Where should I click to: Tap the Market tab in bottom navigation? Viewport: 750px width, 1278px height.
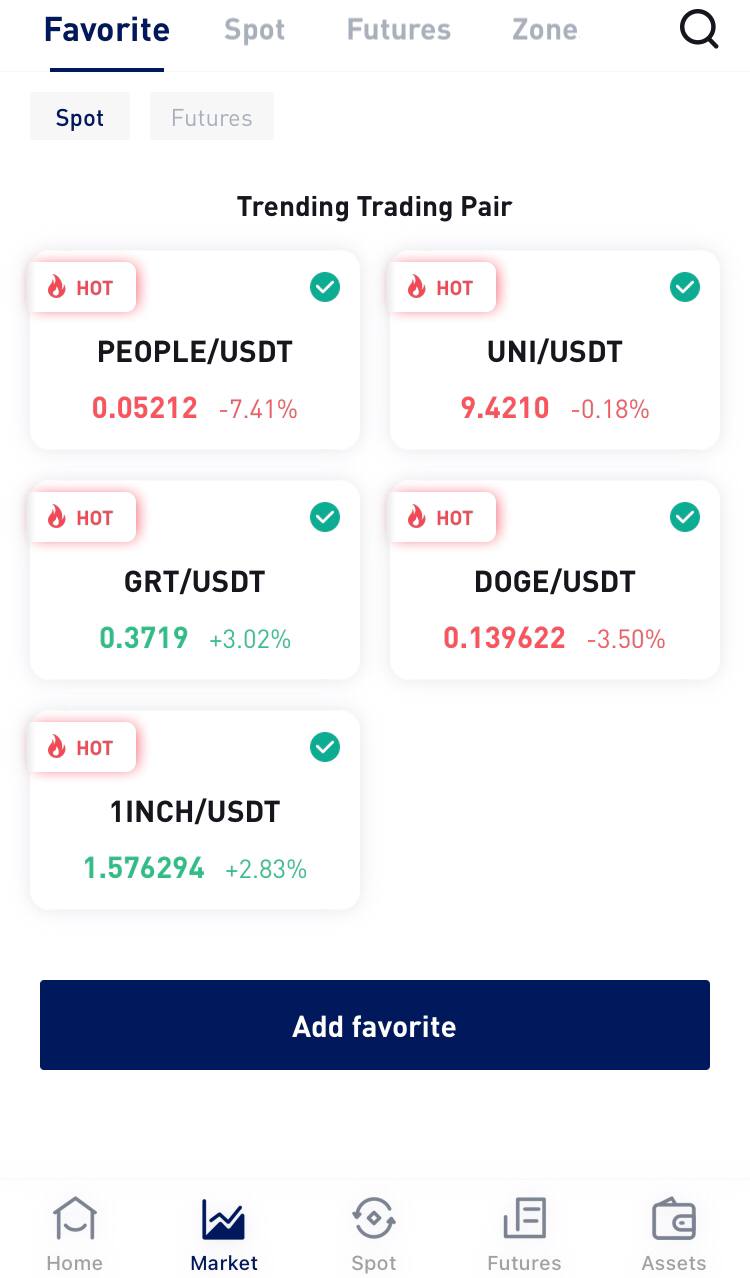click(x=224, y=1234)
